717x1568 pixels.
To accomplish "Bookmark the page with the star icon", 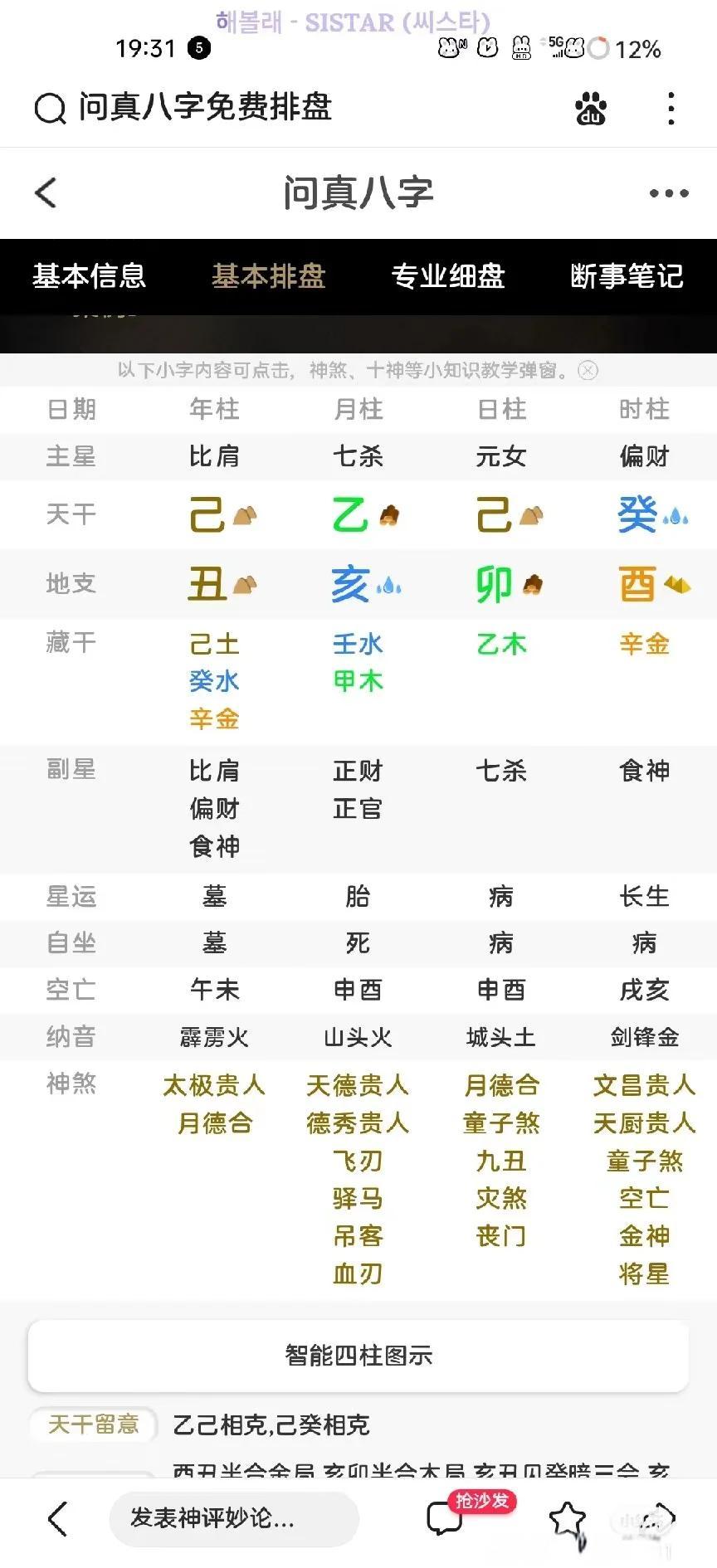I will pos(568,1518).
